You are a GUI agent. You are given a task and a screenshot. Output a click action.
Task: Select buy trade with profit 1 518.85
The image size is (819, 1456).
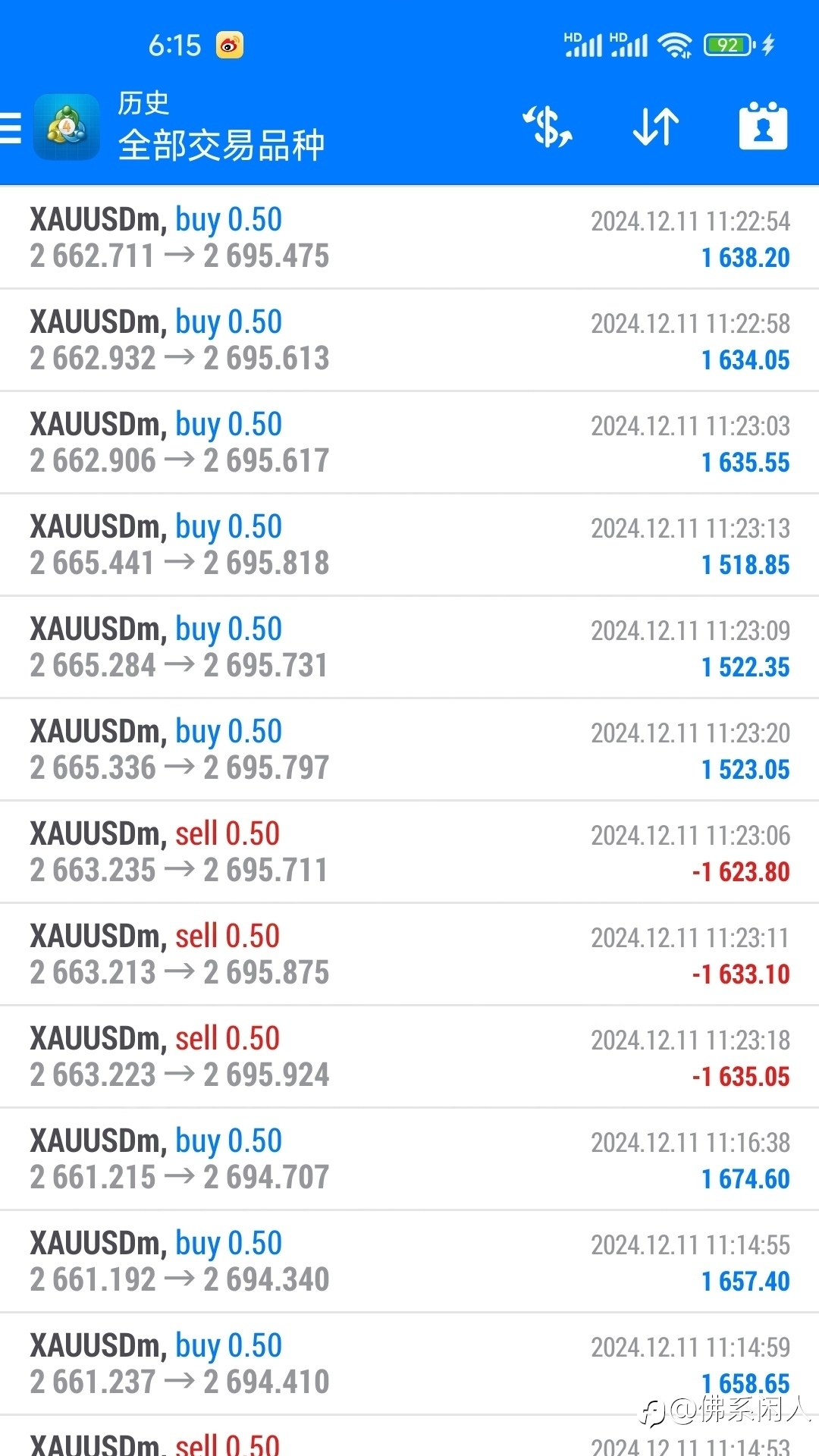(x=409, y=544)
